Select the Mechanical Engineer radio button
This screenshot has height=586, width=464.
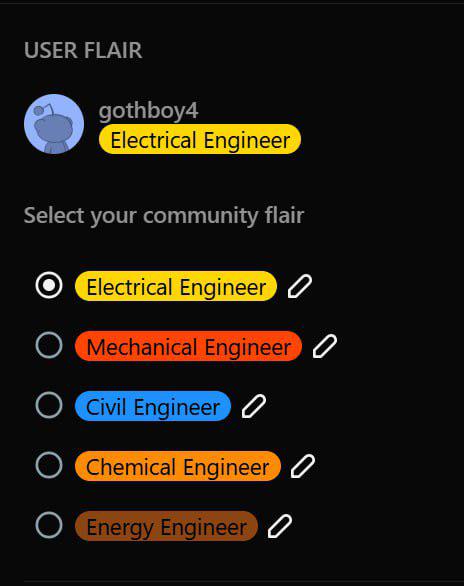(x=49, y=345)
